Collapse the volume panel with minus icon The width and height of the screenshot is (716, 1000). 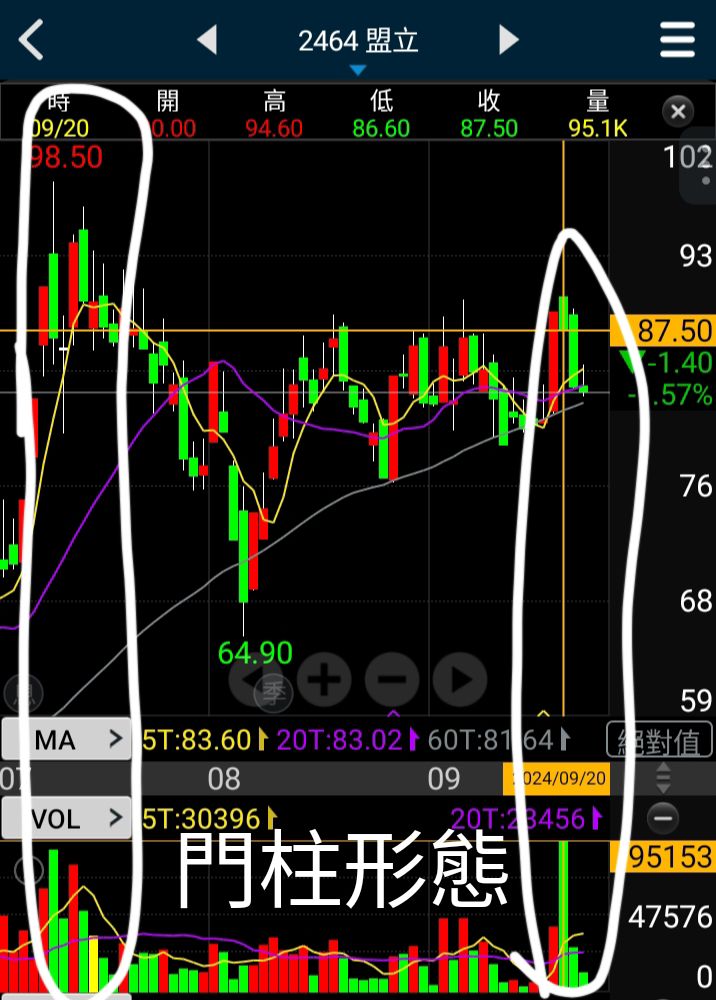[x=662, y=819]
